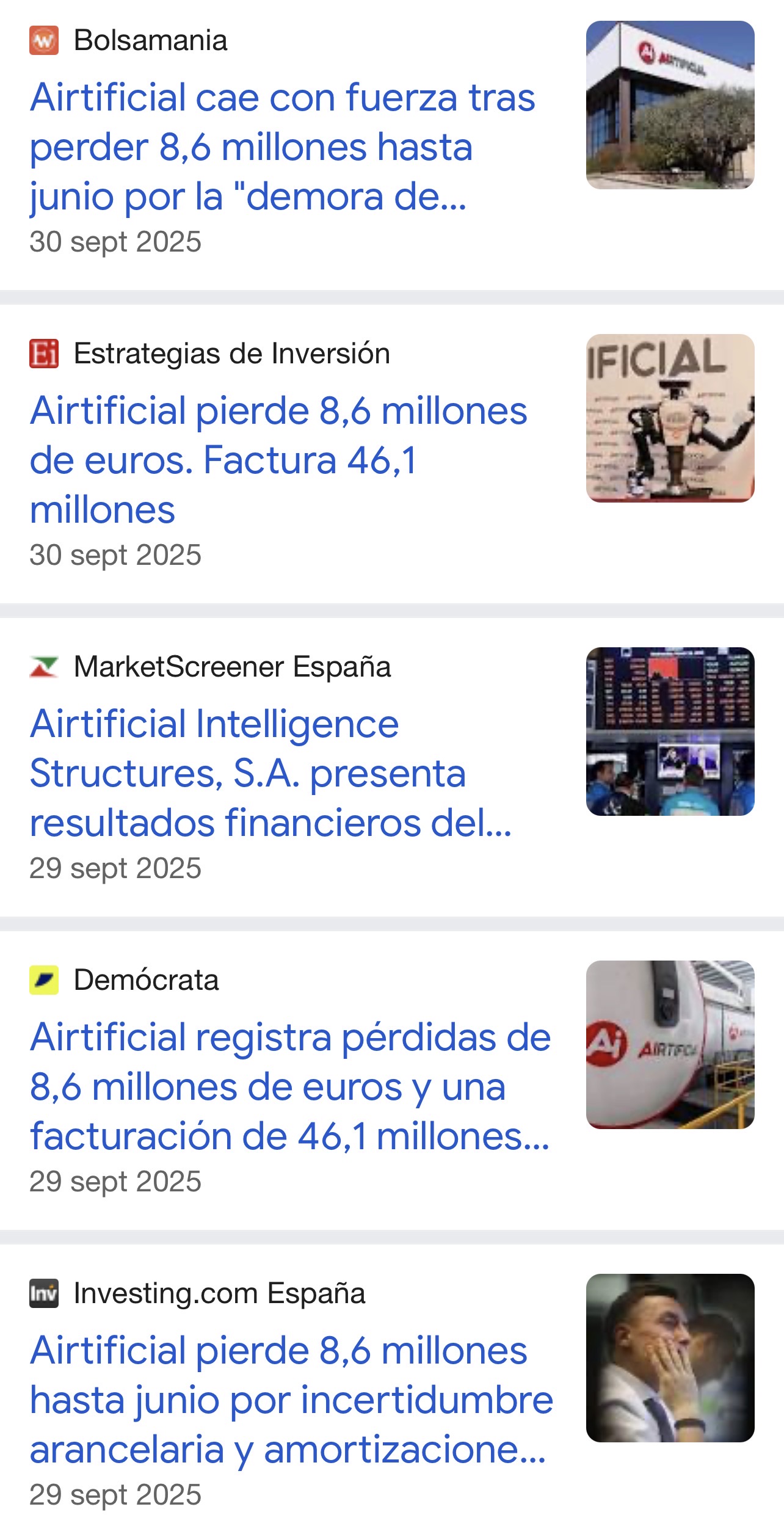Open Demócrata article about Airtificial losses
Screen dimensions: 784x1526
tap(290, 1086)
